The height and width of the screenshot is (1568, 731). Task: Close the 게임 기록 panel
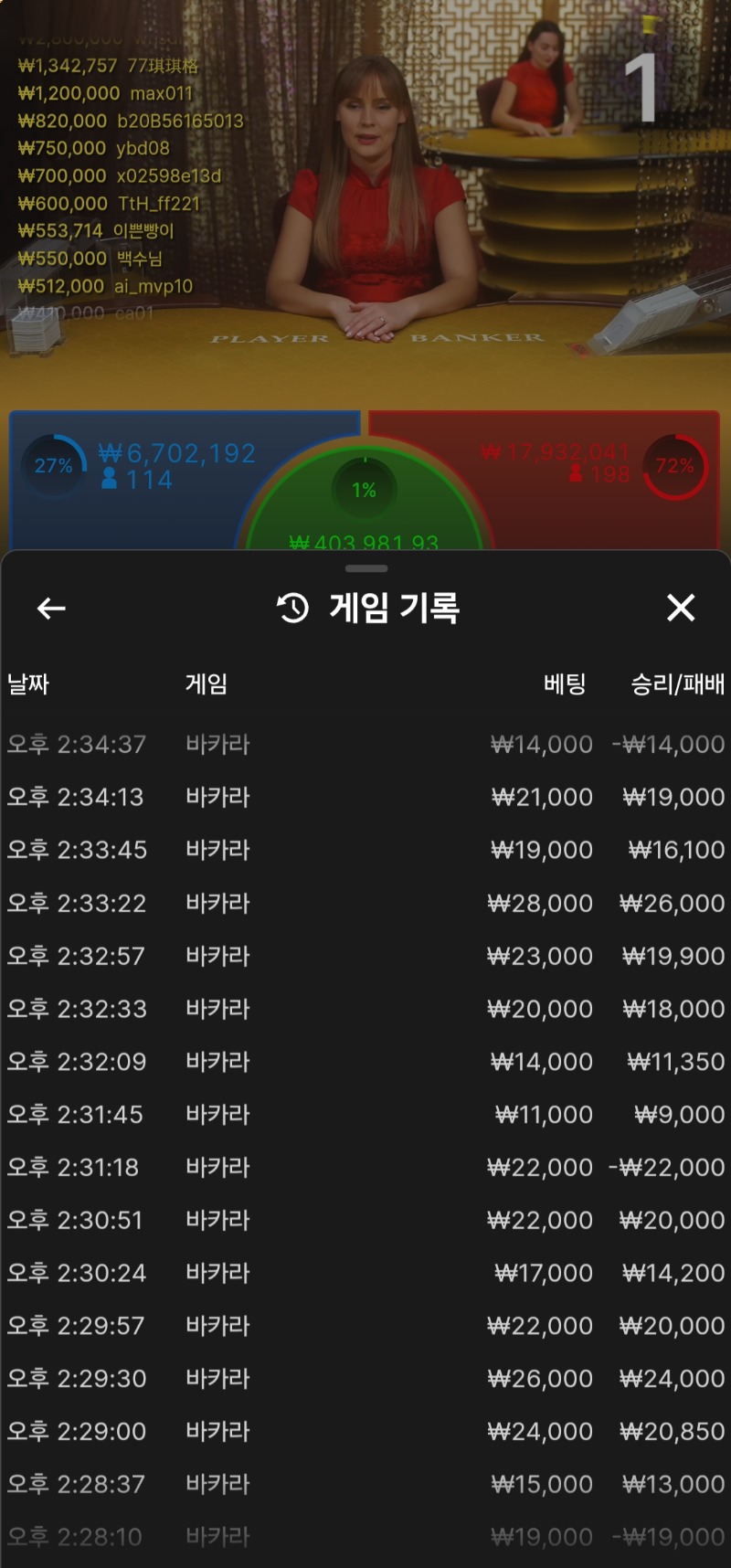click(x=681, y=608)
